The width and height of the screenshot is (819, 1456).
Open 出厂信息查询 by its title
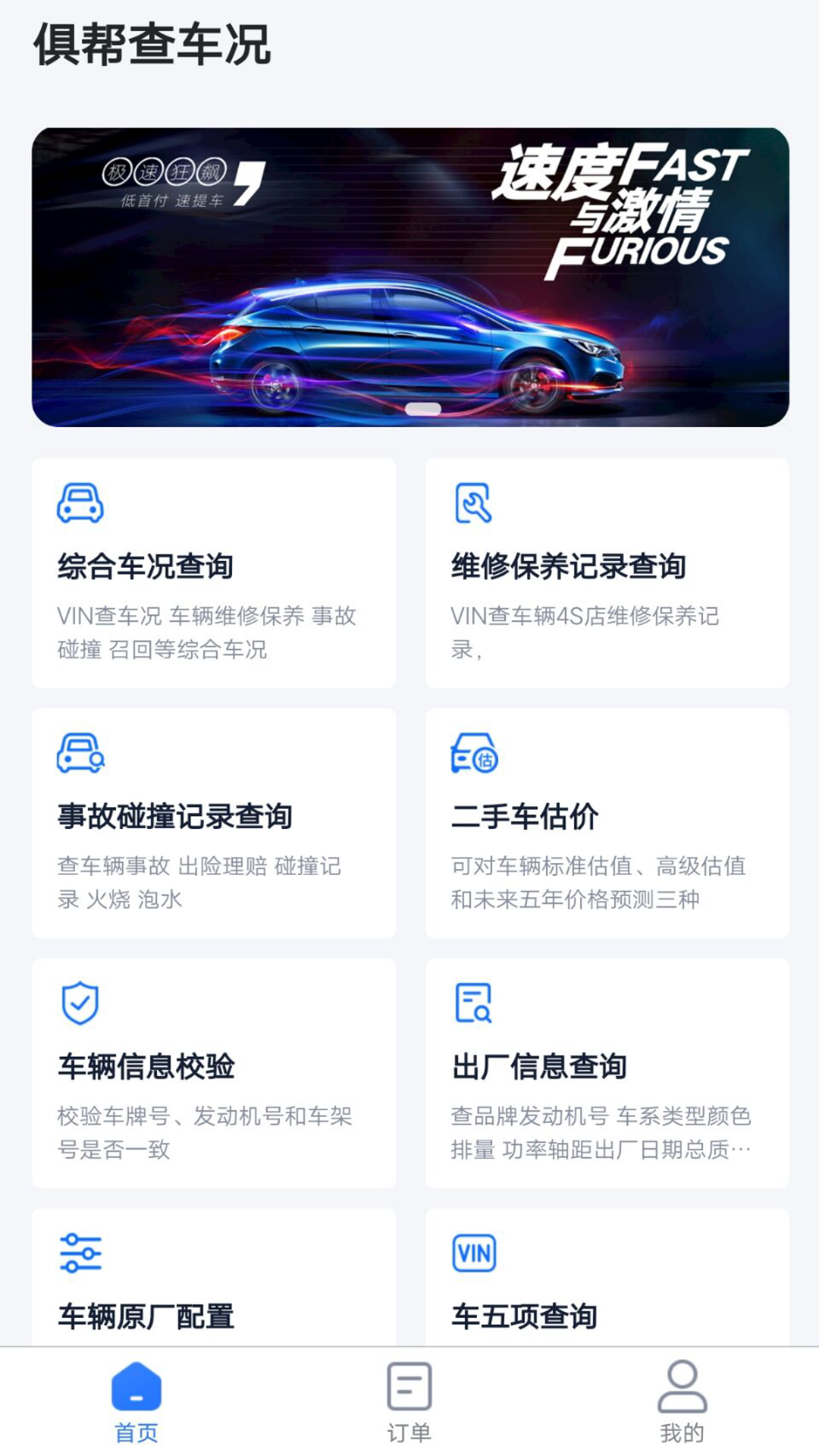click(x=541, y=1065)
